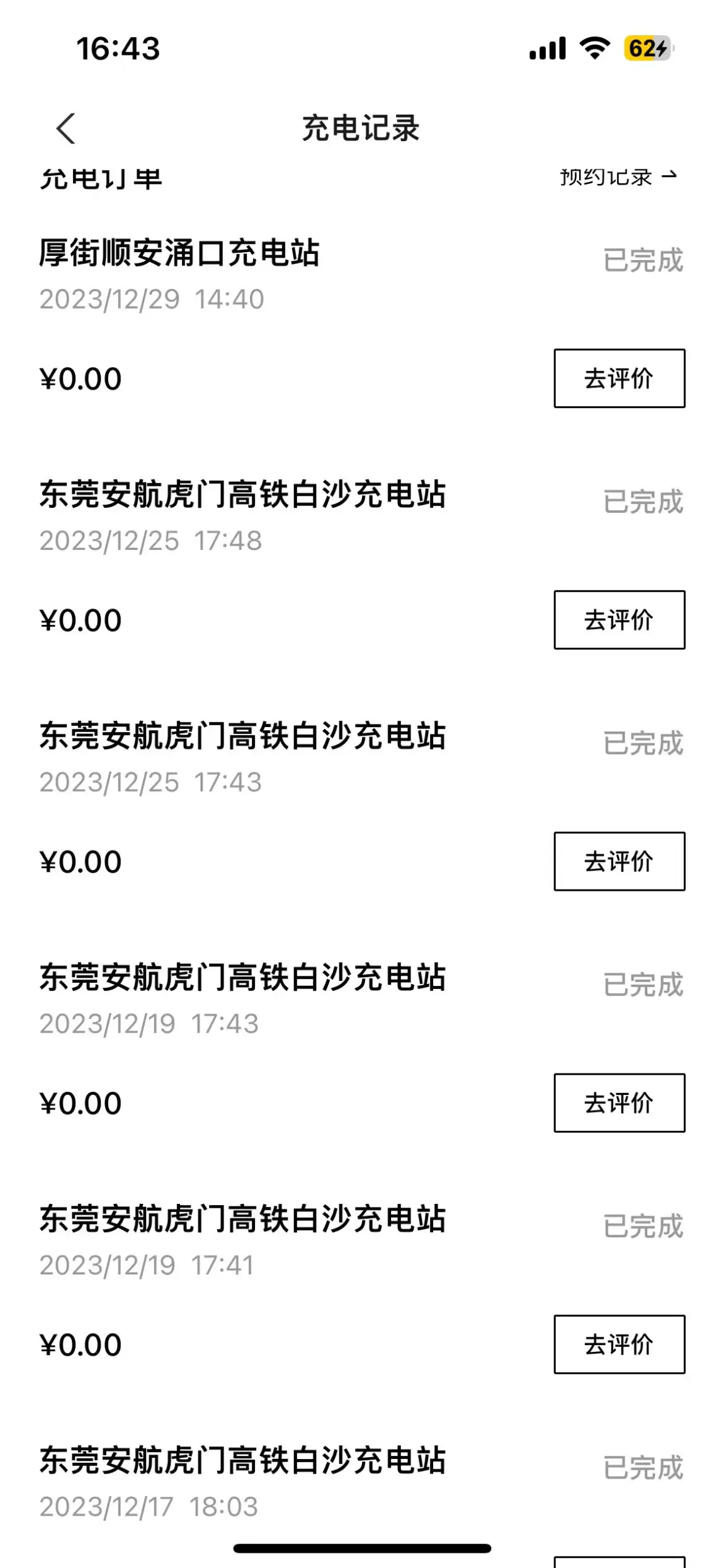Go back from 充电记录 page

65,129
